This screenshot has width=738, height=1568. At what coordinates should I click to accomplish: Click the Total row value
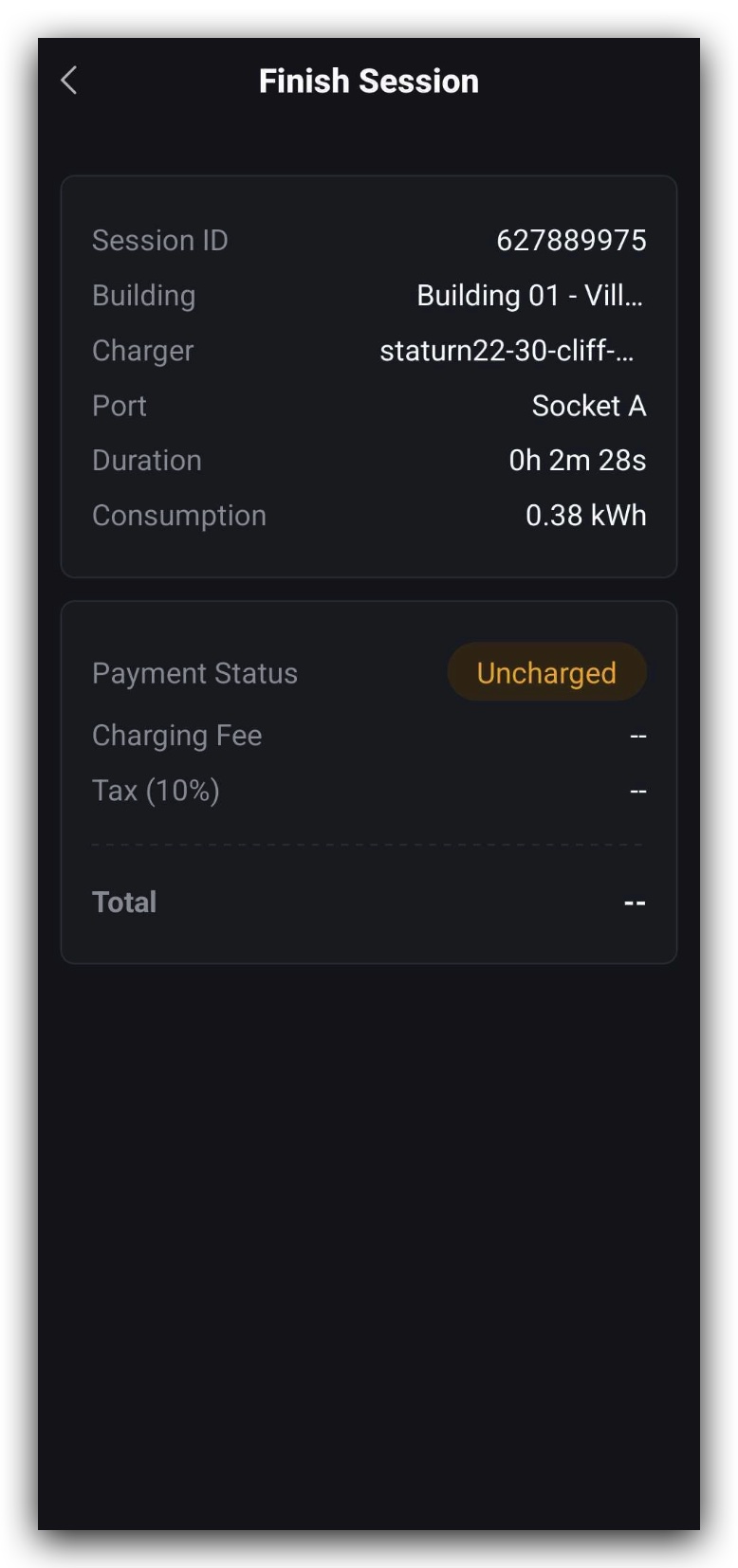pos(636,902)
